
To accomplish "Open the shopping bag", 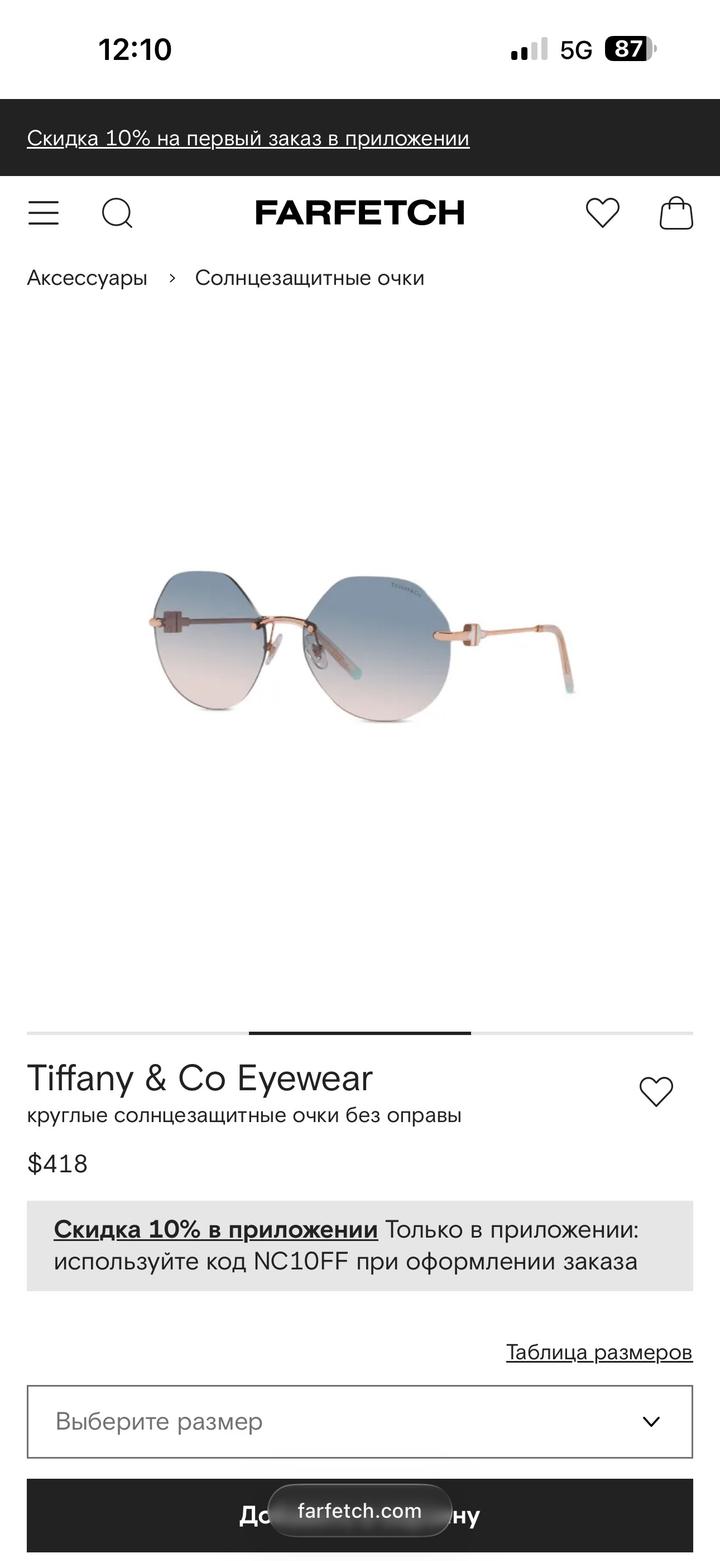I will pyautogui.click(x=676, y=213).
